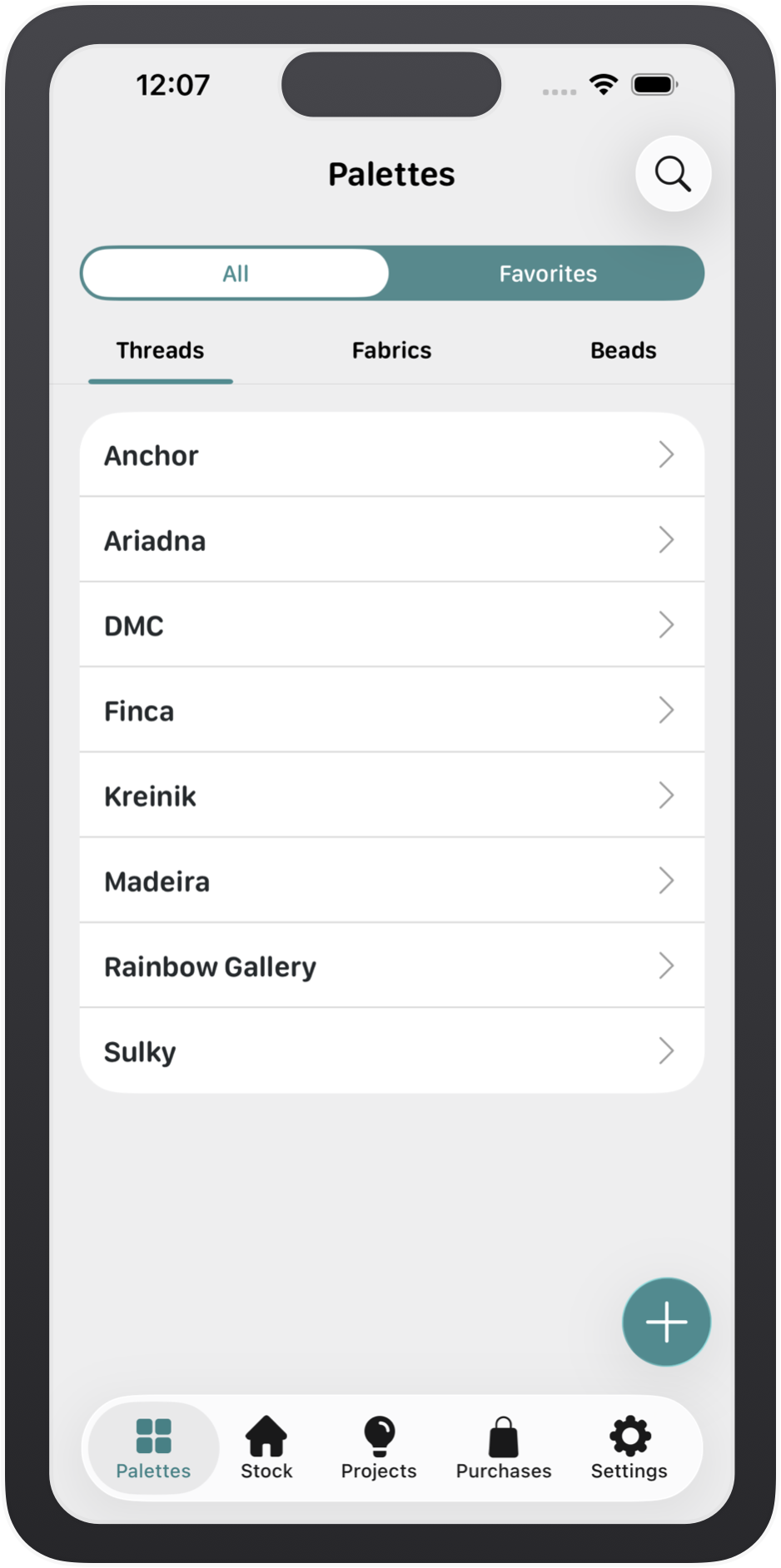The height and width of the screenshot is (1568, 781).
Task: Open the Sulky palette
Action: 391,1052
